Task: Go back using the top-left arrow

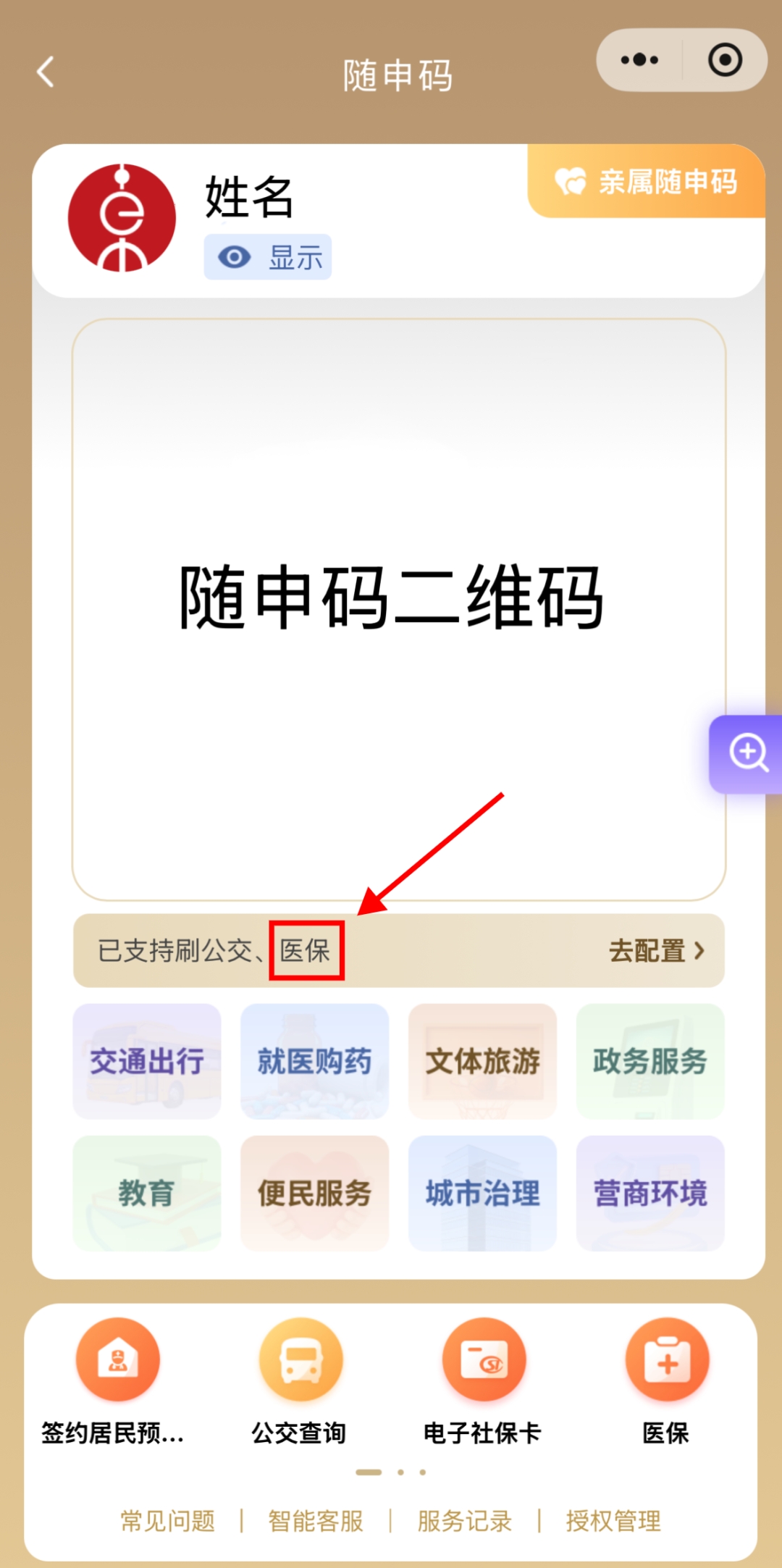Action: pyautogui.click(x=46, y=73)
